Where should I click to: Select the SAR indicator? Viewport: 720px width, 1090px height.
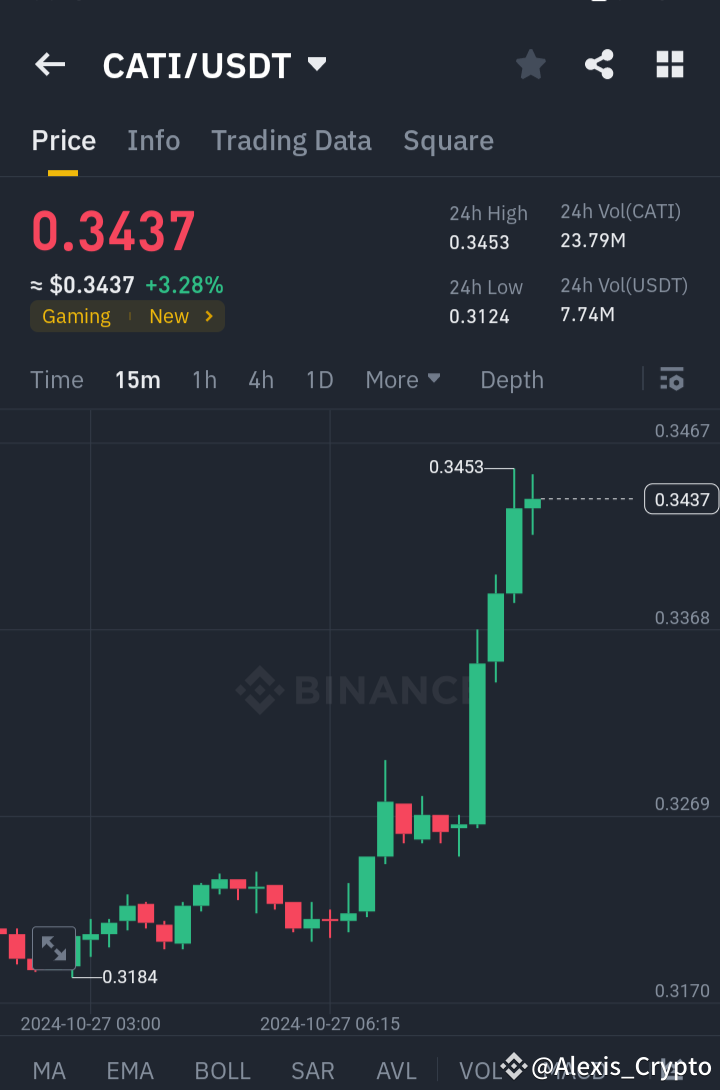(312, 1070)
